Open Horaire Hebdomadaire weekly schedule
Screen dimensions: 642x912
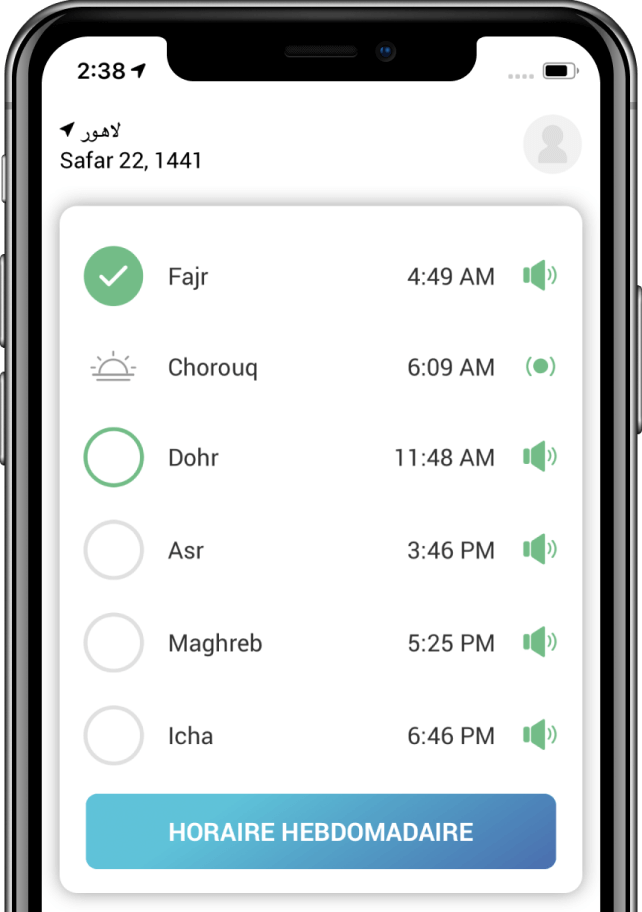pyautogui.click(x=320, y=831)
